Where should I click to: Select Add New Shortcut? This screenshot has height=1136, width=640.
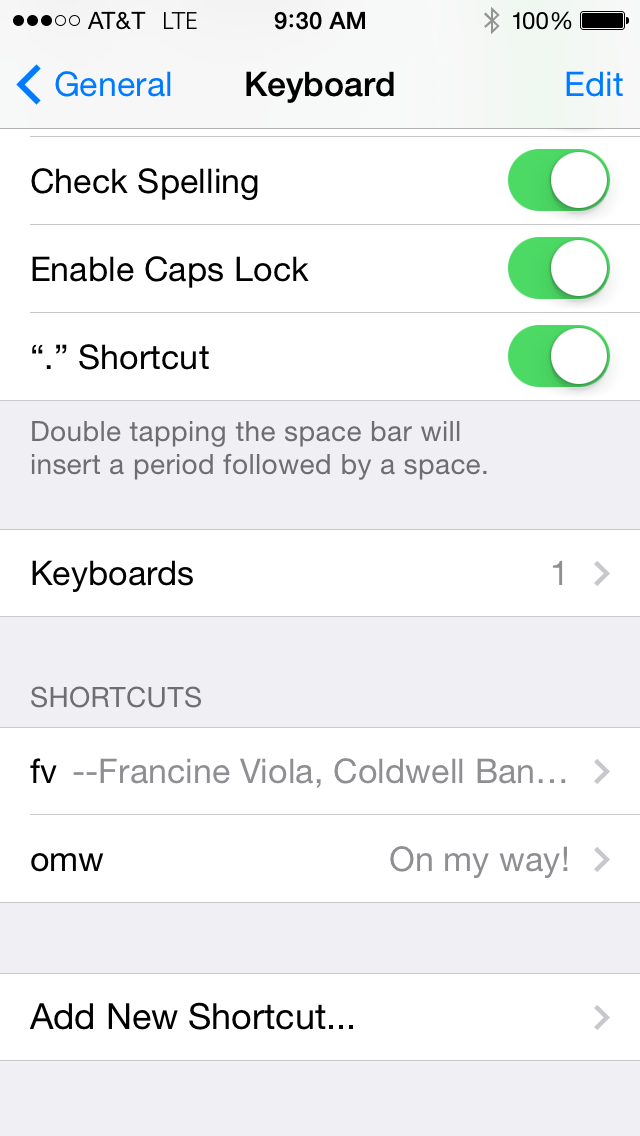click(320, 1017)
